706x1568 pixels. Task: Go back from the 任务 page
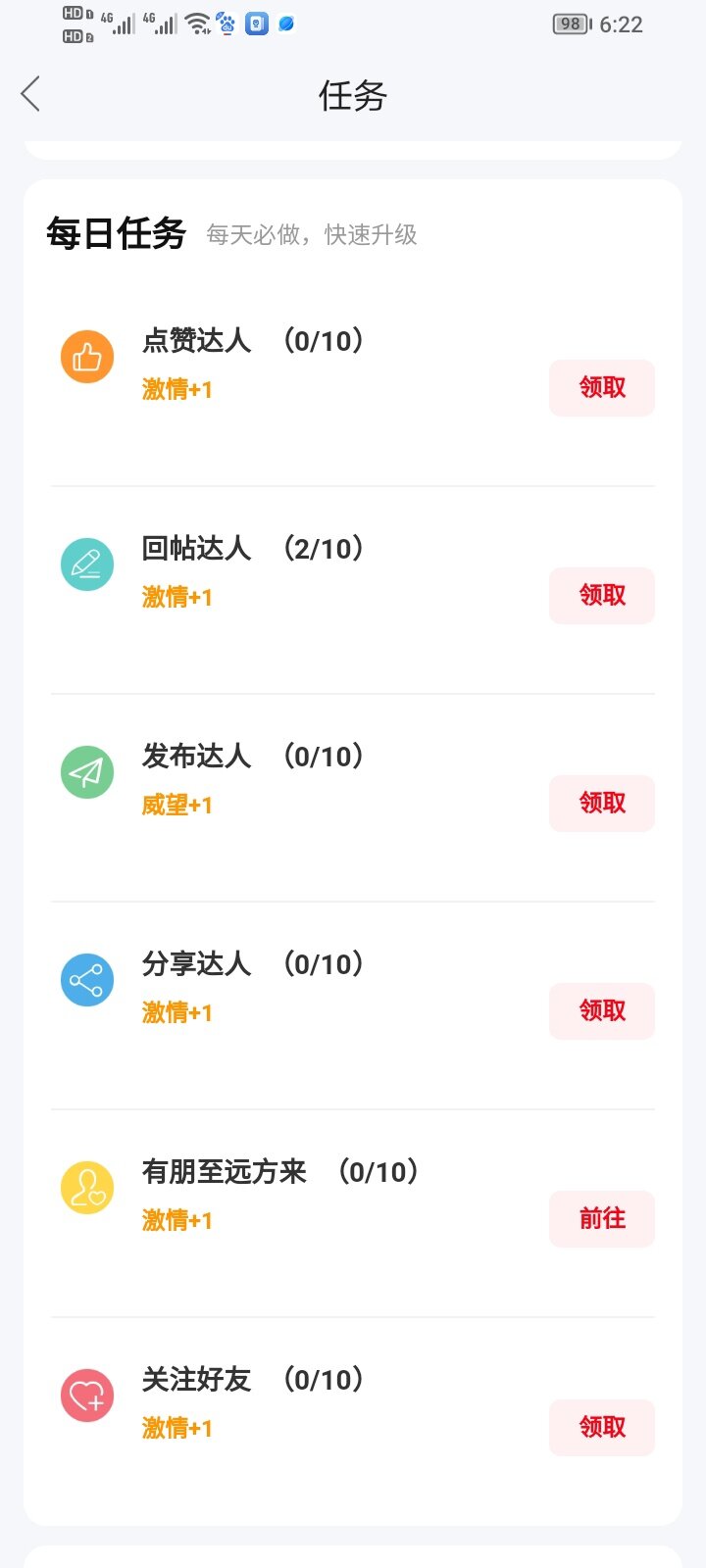(x=30, y=94)
